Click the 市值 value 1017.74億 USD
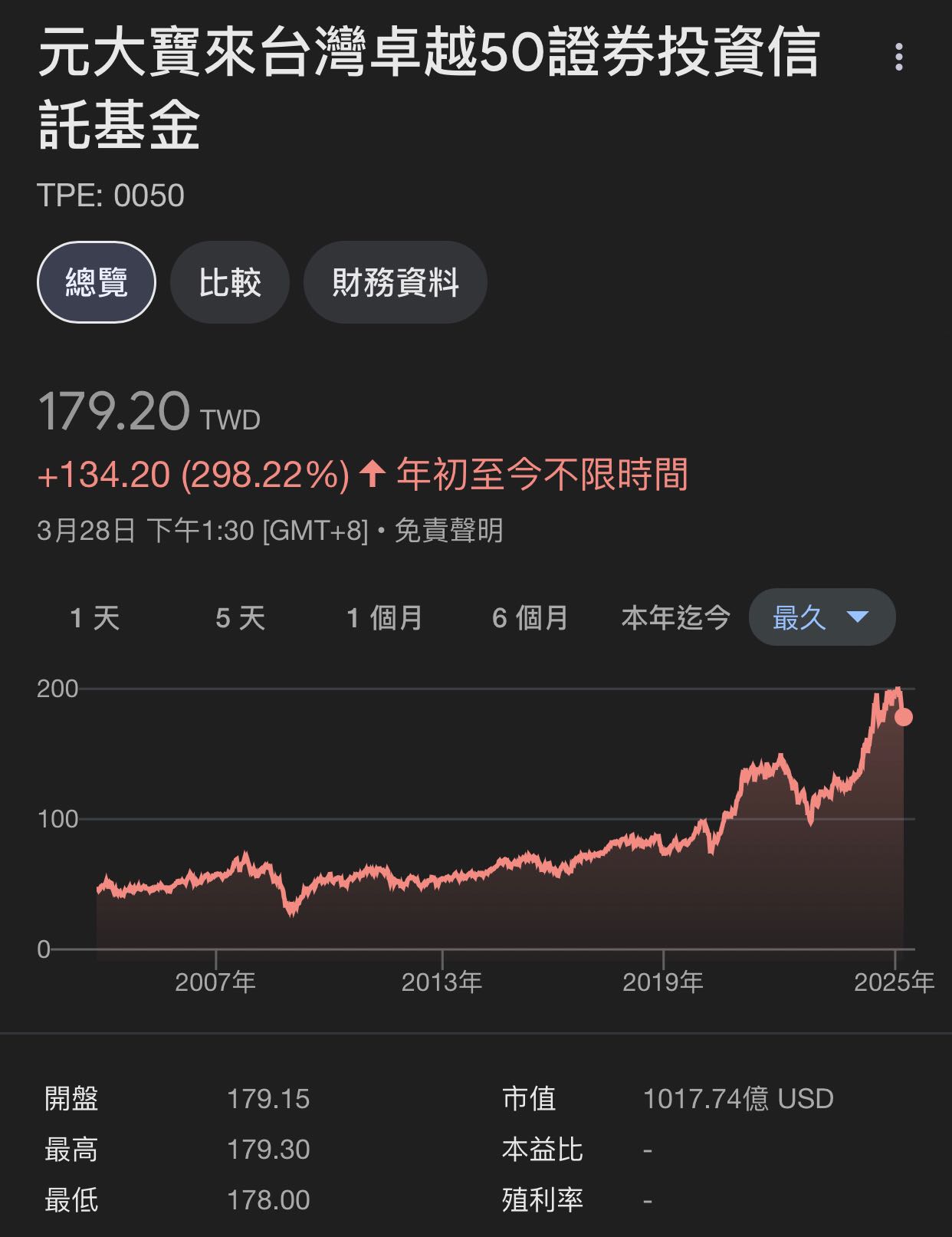 737,1099
